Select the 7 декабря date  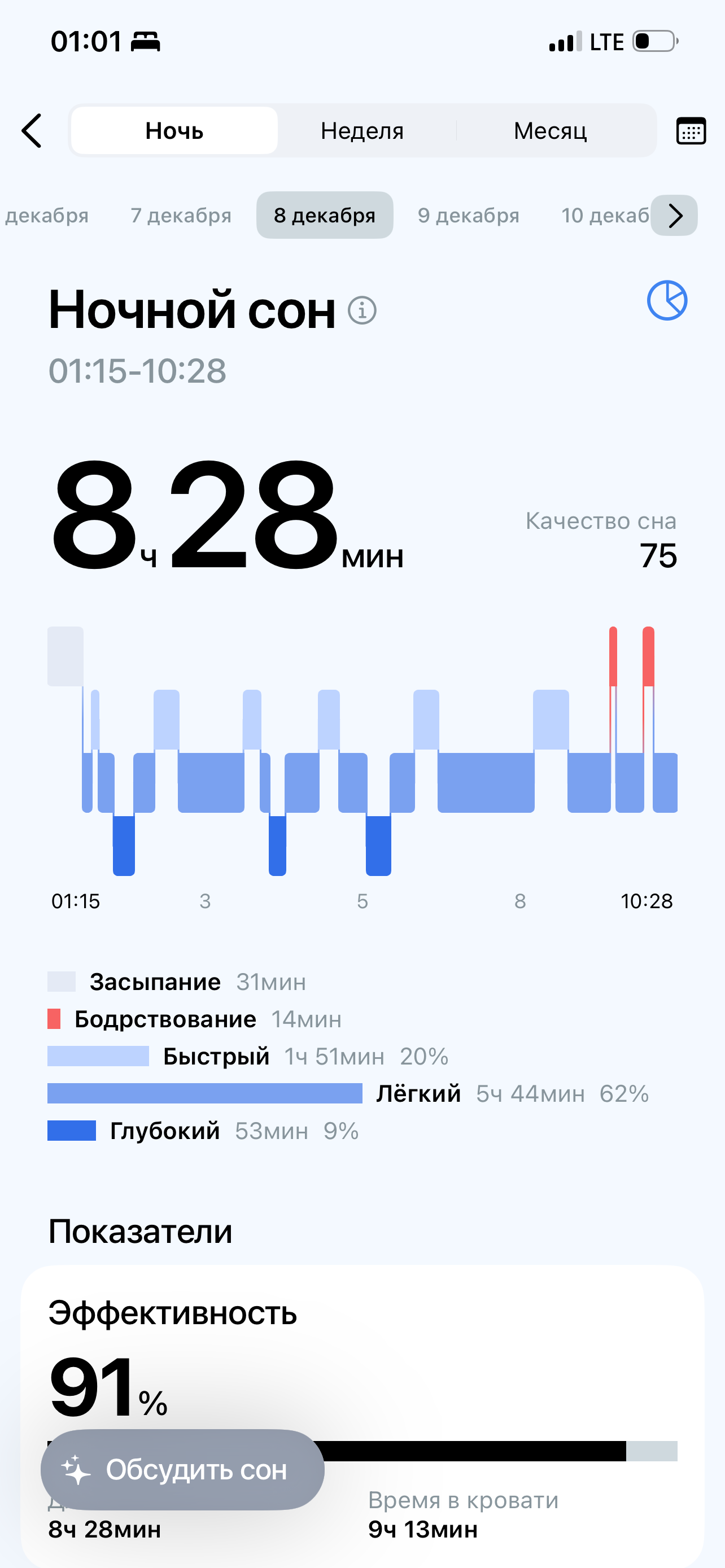pos(181,216)
